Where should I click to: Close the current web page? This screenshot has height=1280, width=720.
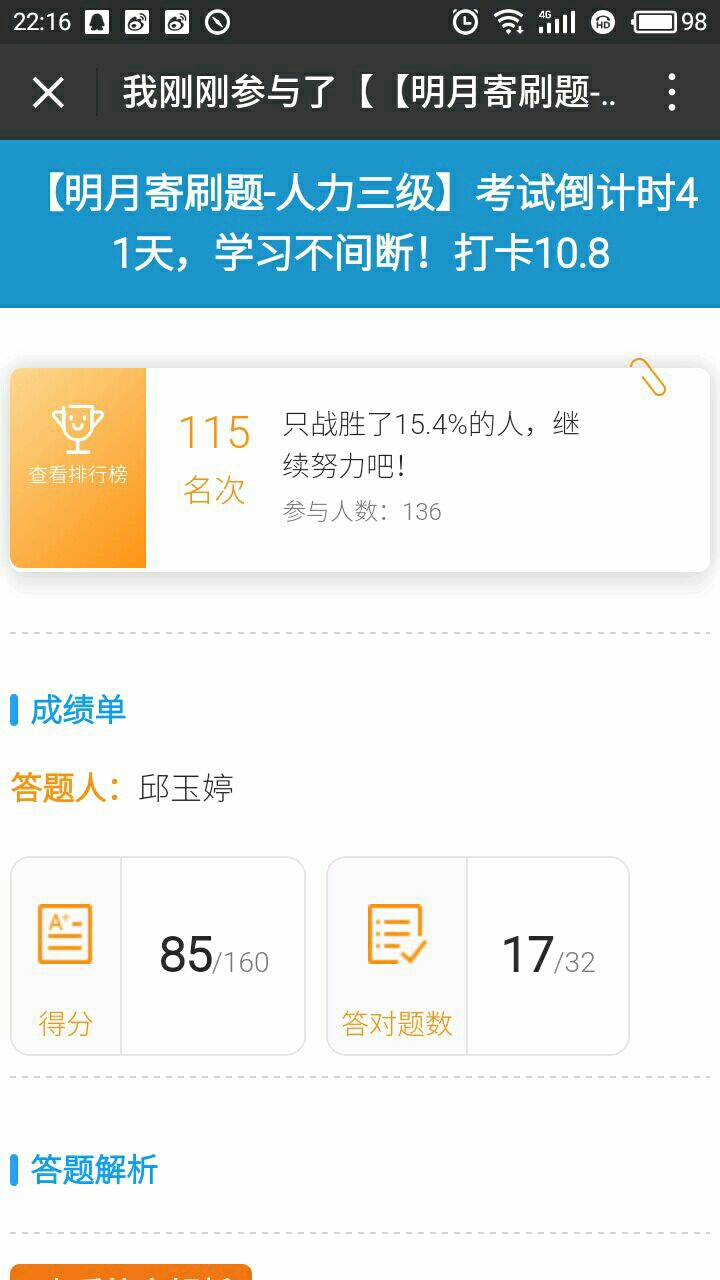pos(48,93)
